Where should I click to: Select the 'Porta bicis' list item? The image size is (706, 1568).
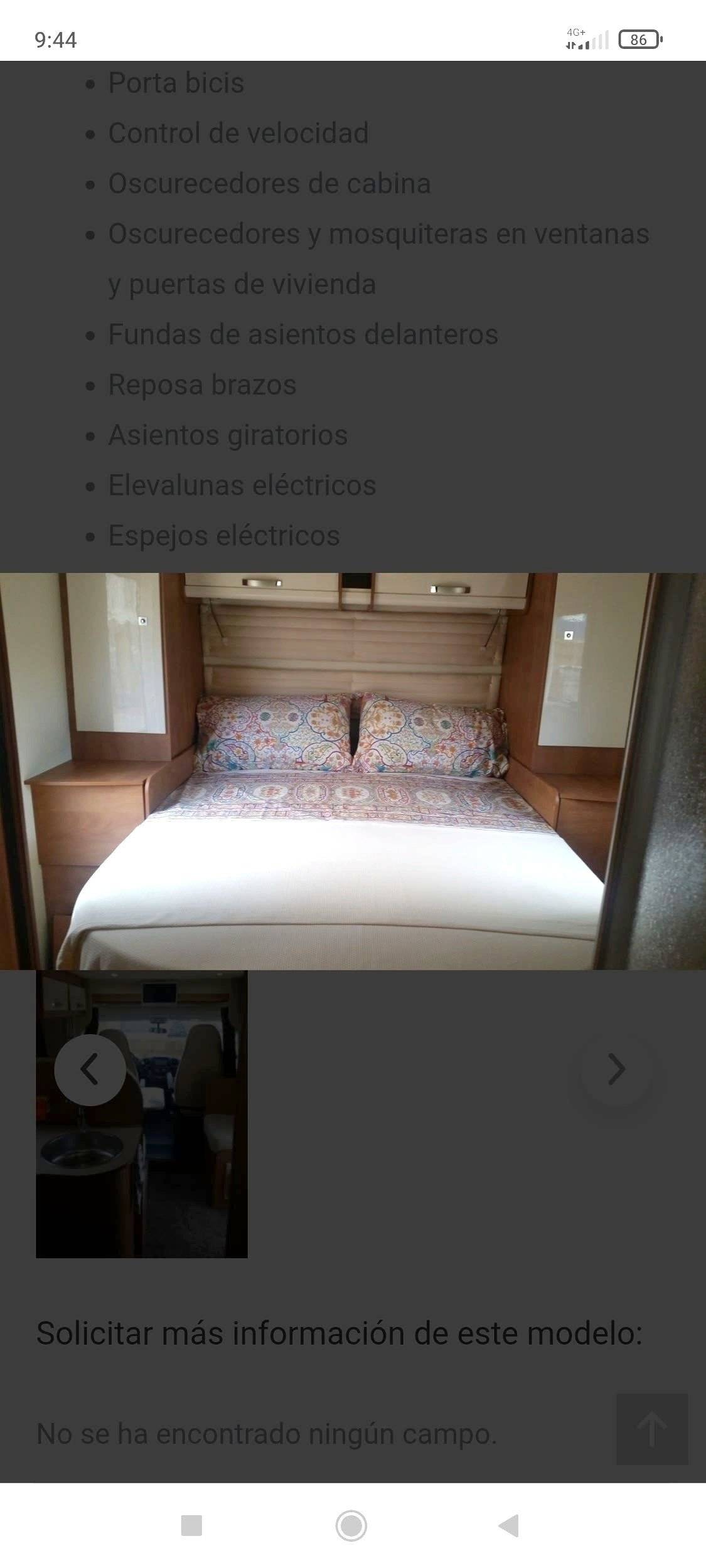tap(176, 82)
